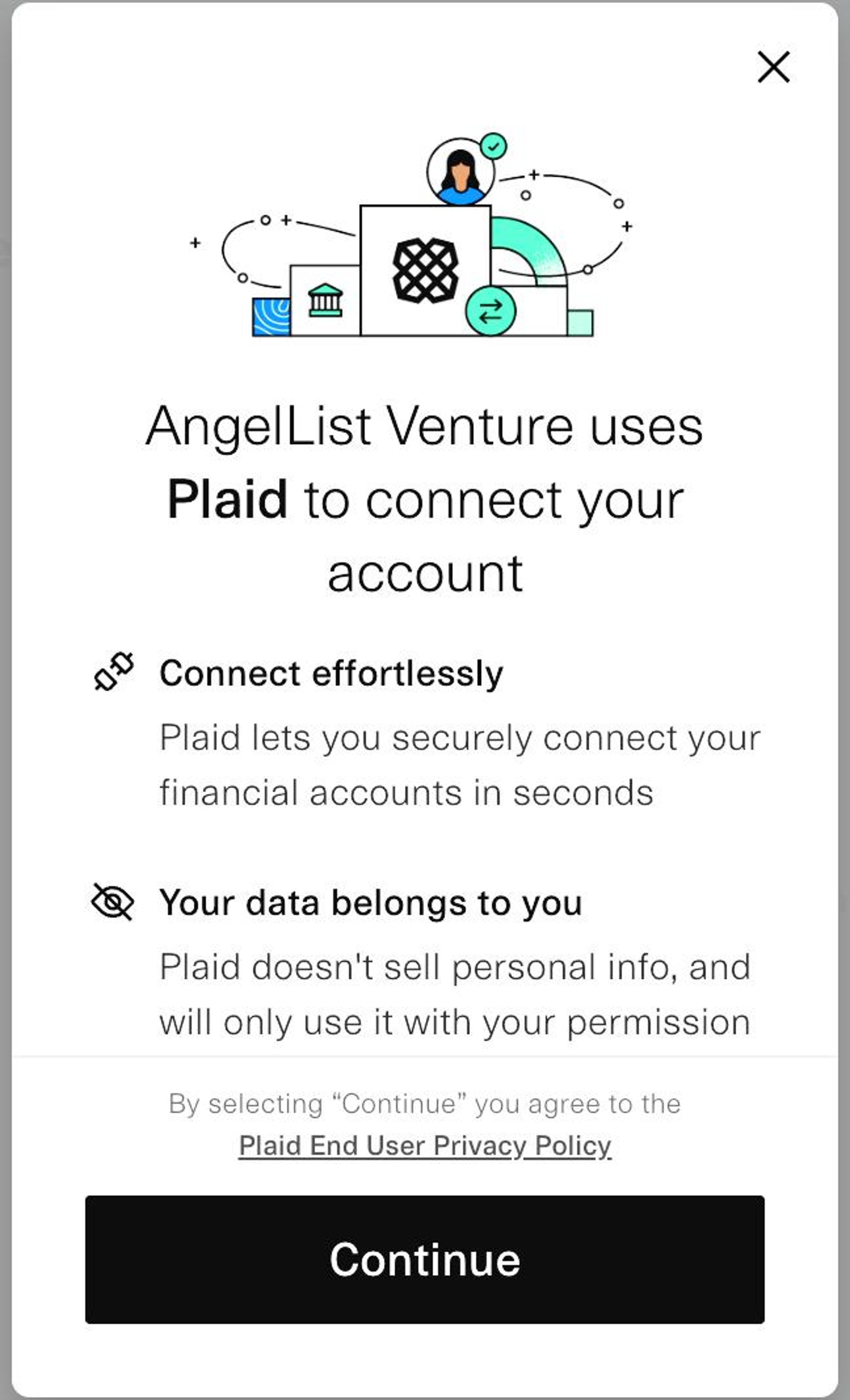The image size is (850, 1400).
Task: Open the Plaid End User Privacy Policy
Action: pos(425,1146)
